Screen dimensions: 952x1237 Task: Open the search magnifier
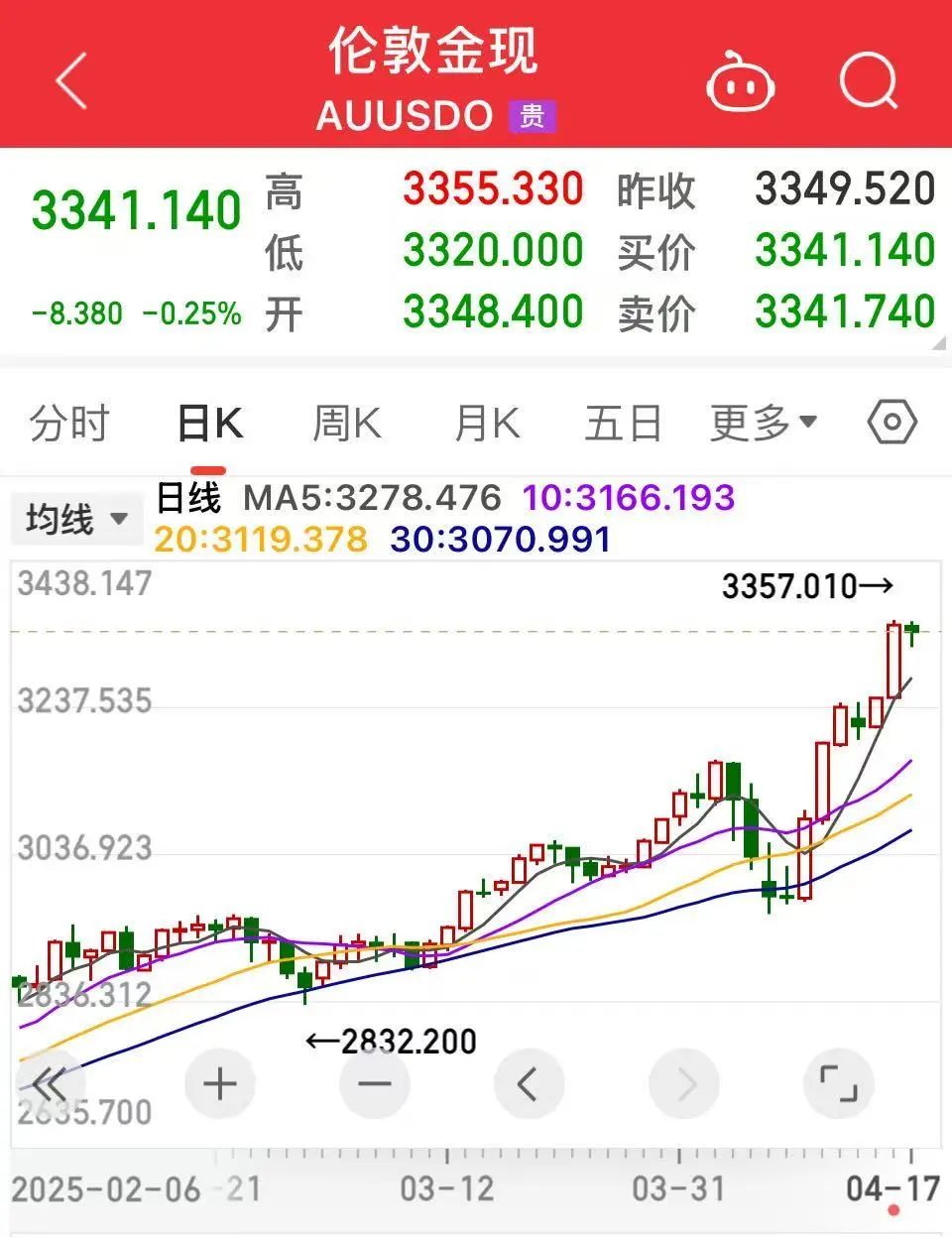(x=869, y=81)
